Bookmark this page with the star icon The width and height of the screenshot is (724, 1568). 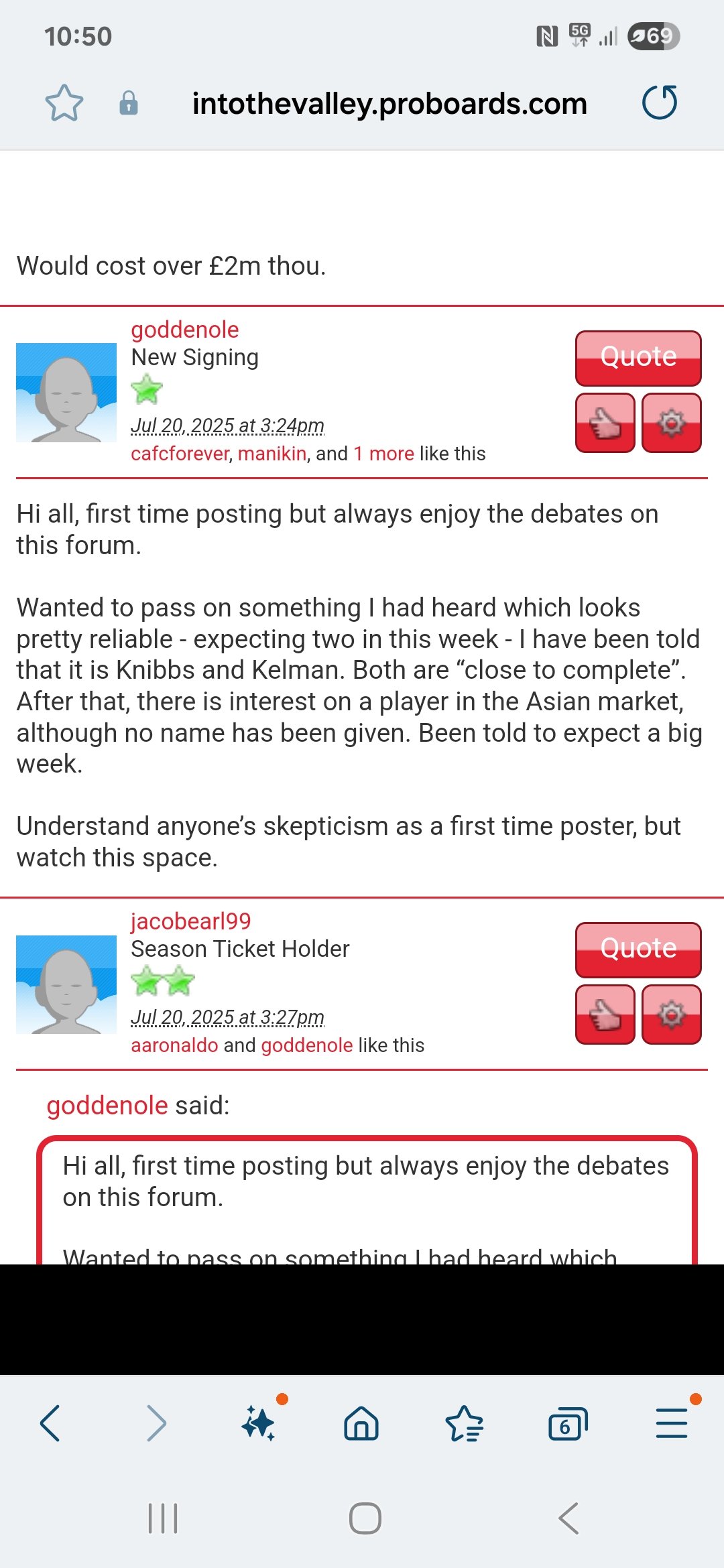pyautogui.click(x=64, y=103)
